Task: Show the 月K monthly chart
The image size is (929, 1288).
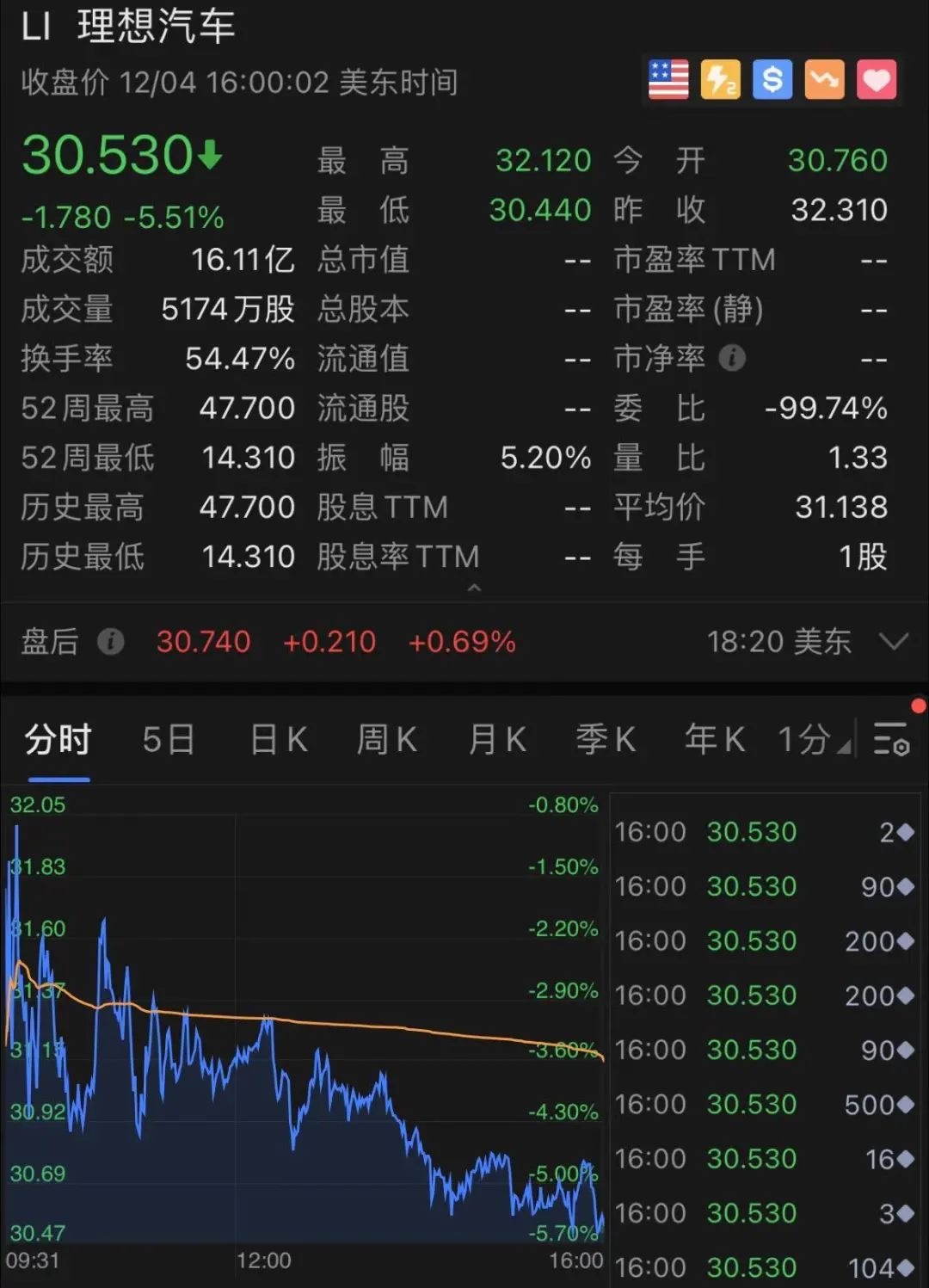Action: (496, 740)
